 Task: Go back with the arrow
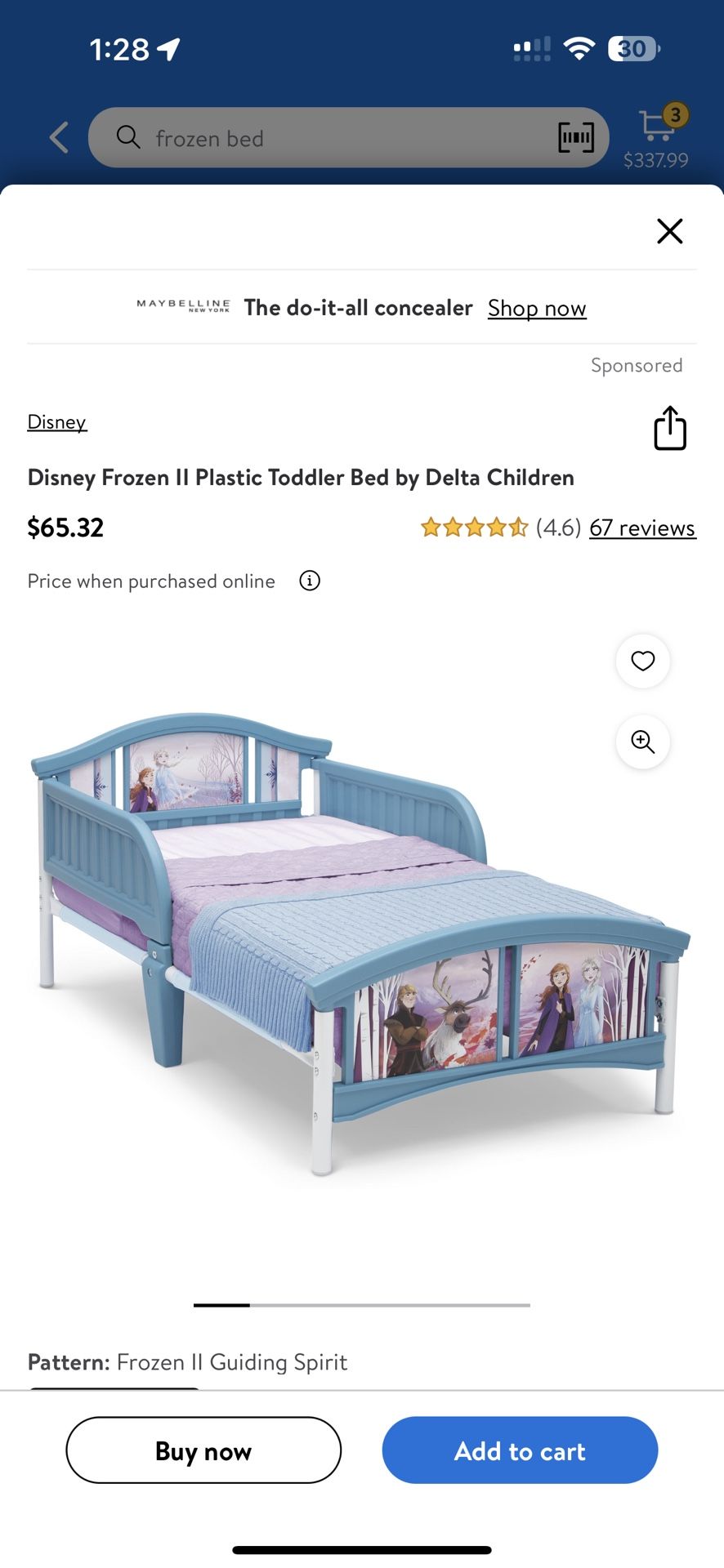59,138
